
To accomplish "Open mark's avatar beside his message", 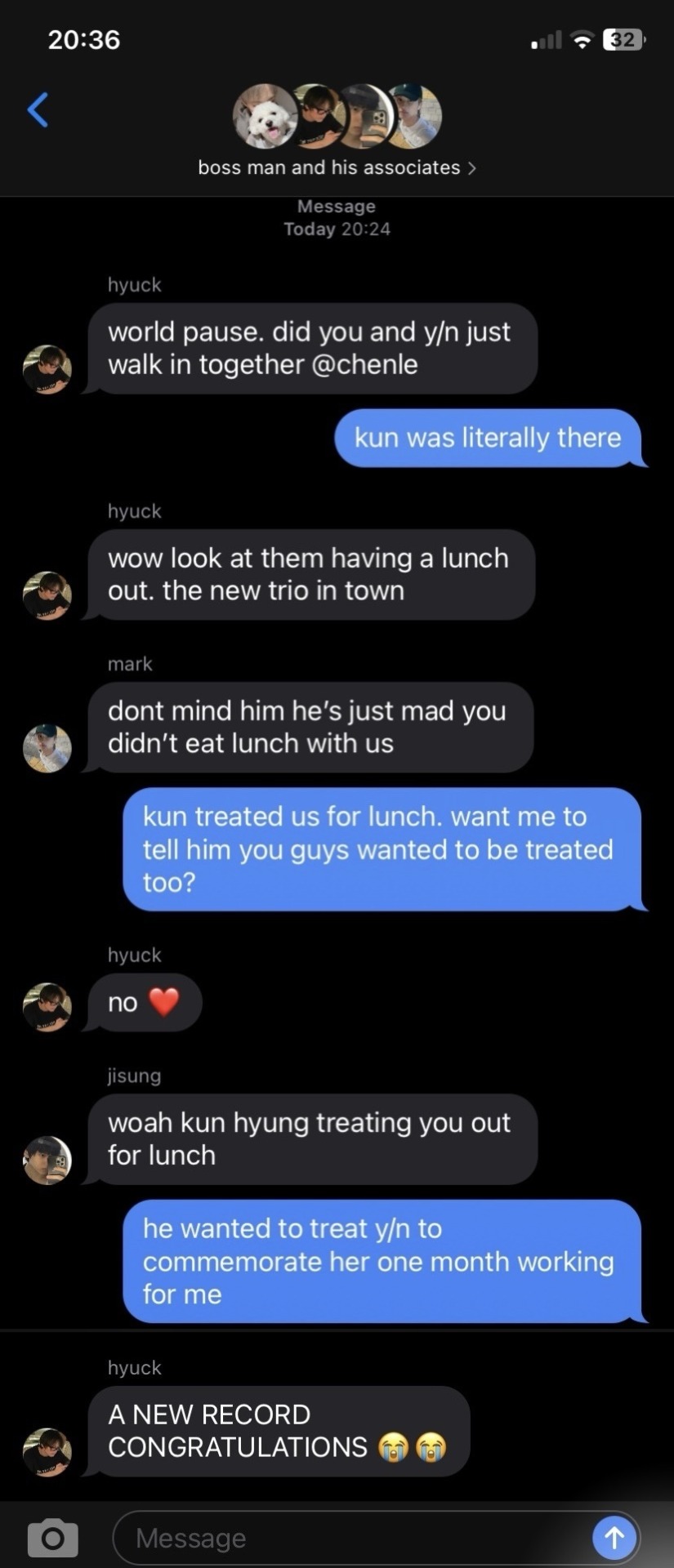I will [47, 748].
